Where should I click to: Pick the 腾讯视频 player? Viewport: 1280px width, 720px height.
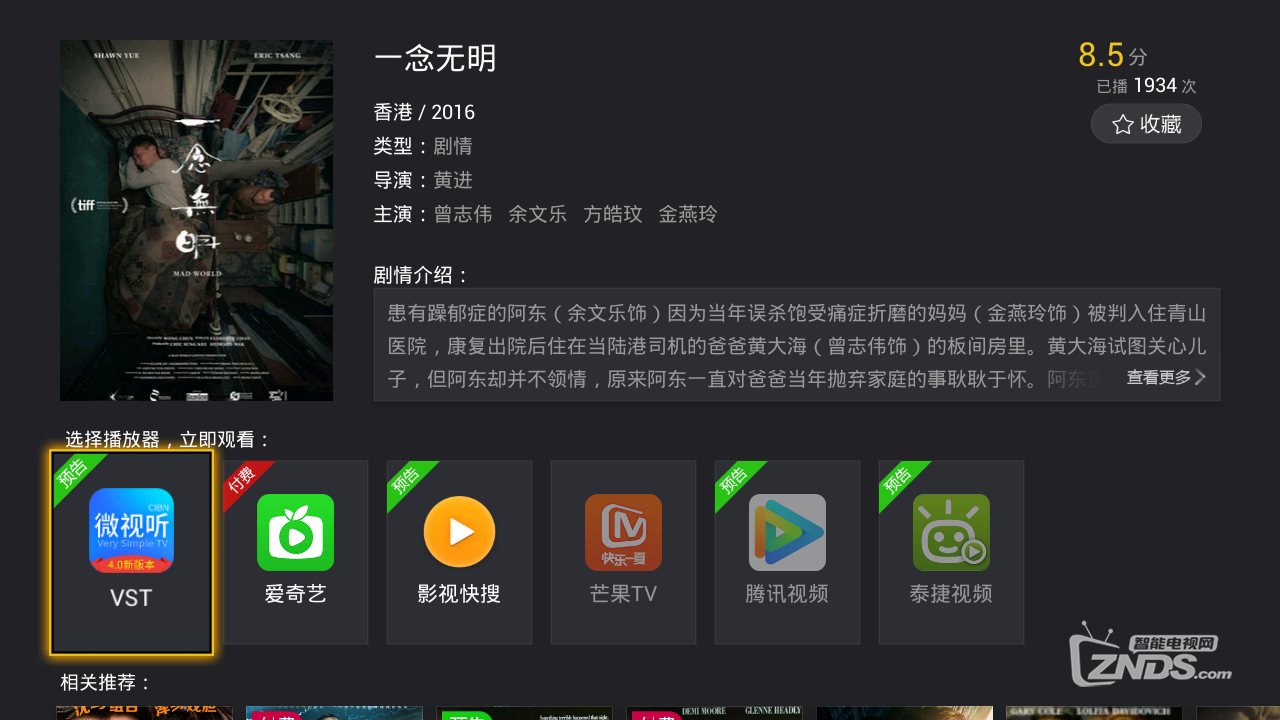tap(787, 551)
